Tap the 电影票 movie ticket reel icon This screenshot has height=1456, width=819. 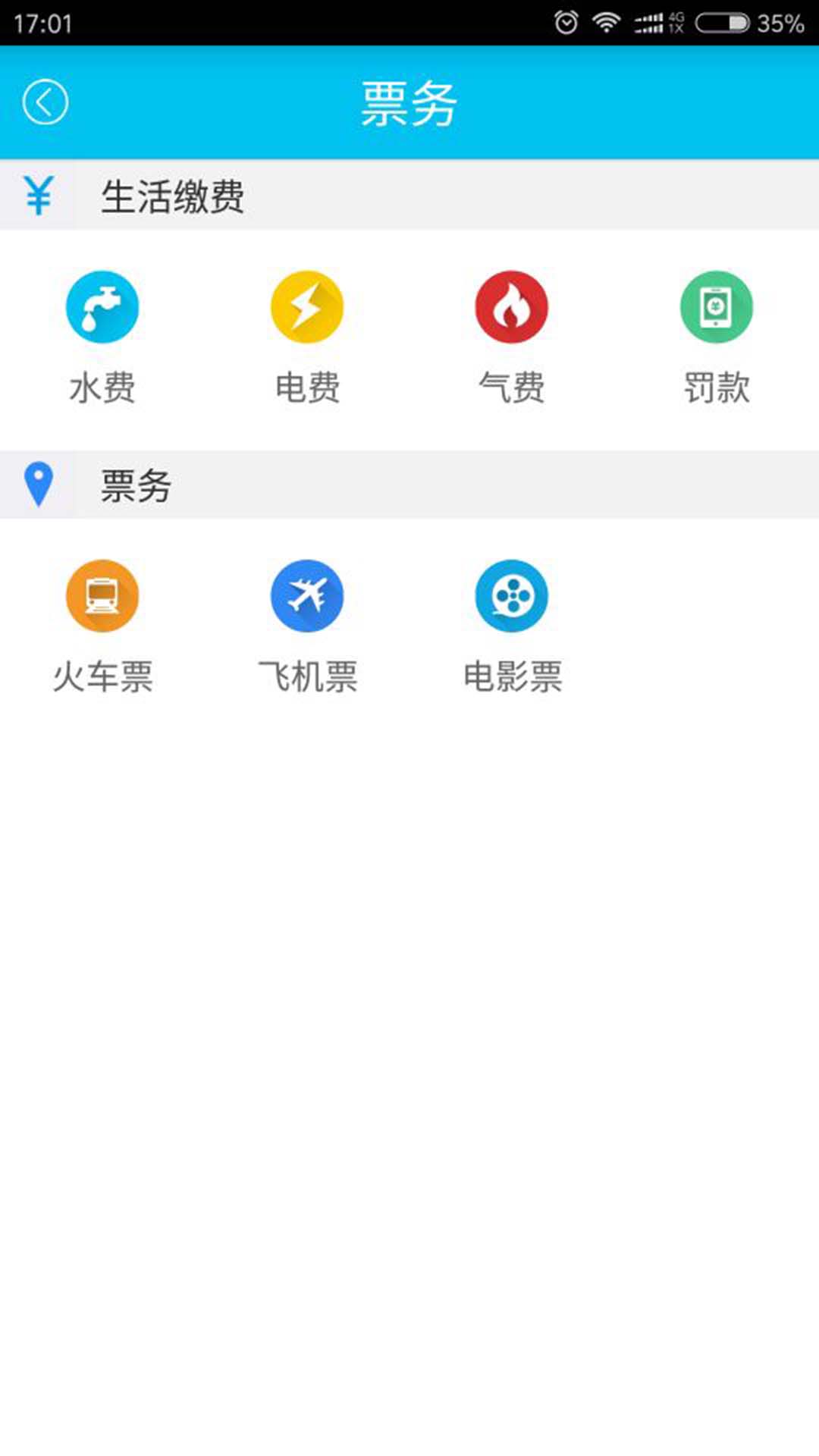[x=510, y=596]
